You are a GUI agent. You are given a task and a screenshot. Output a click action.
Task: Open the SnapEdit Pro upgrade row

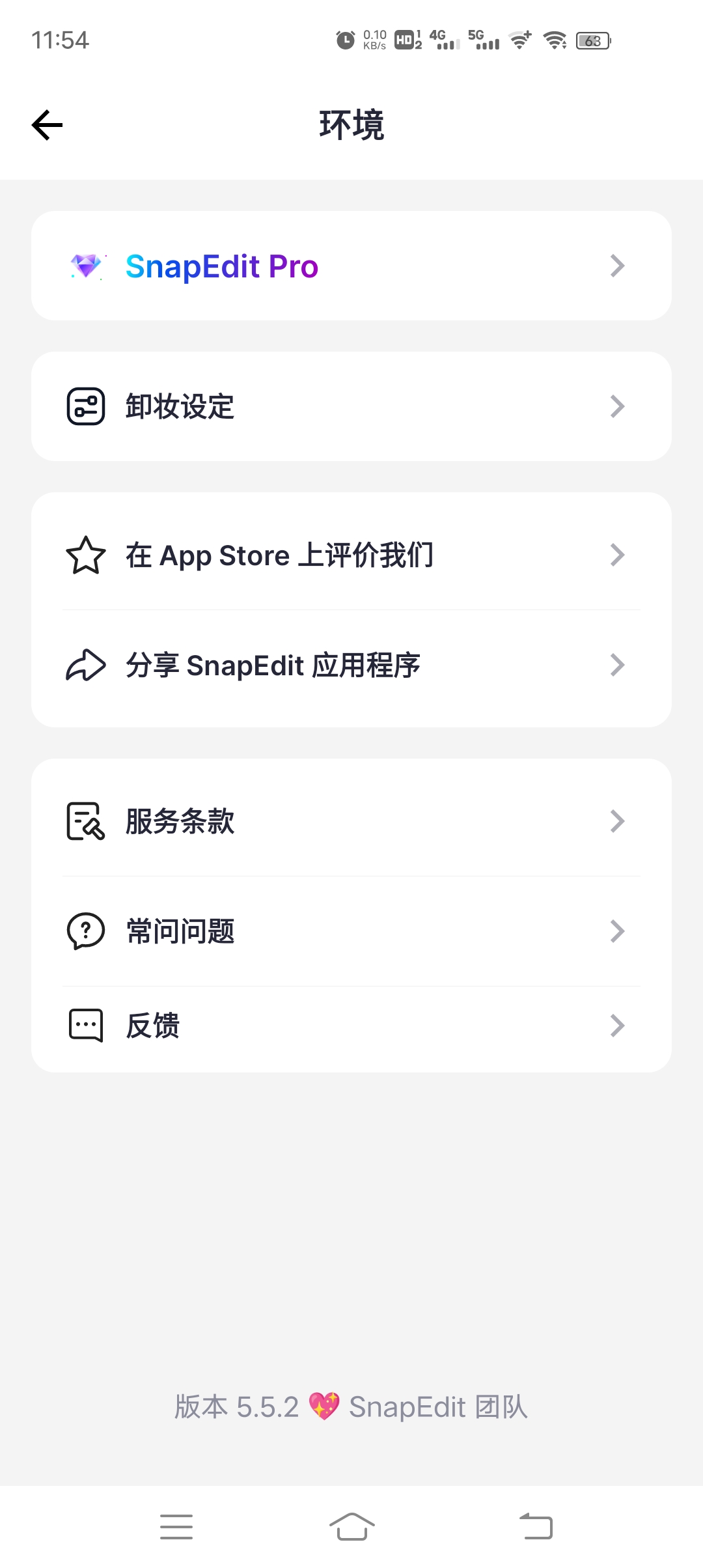(x=351, y=266)
